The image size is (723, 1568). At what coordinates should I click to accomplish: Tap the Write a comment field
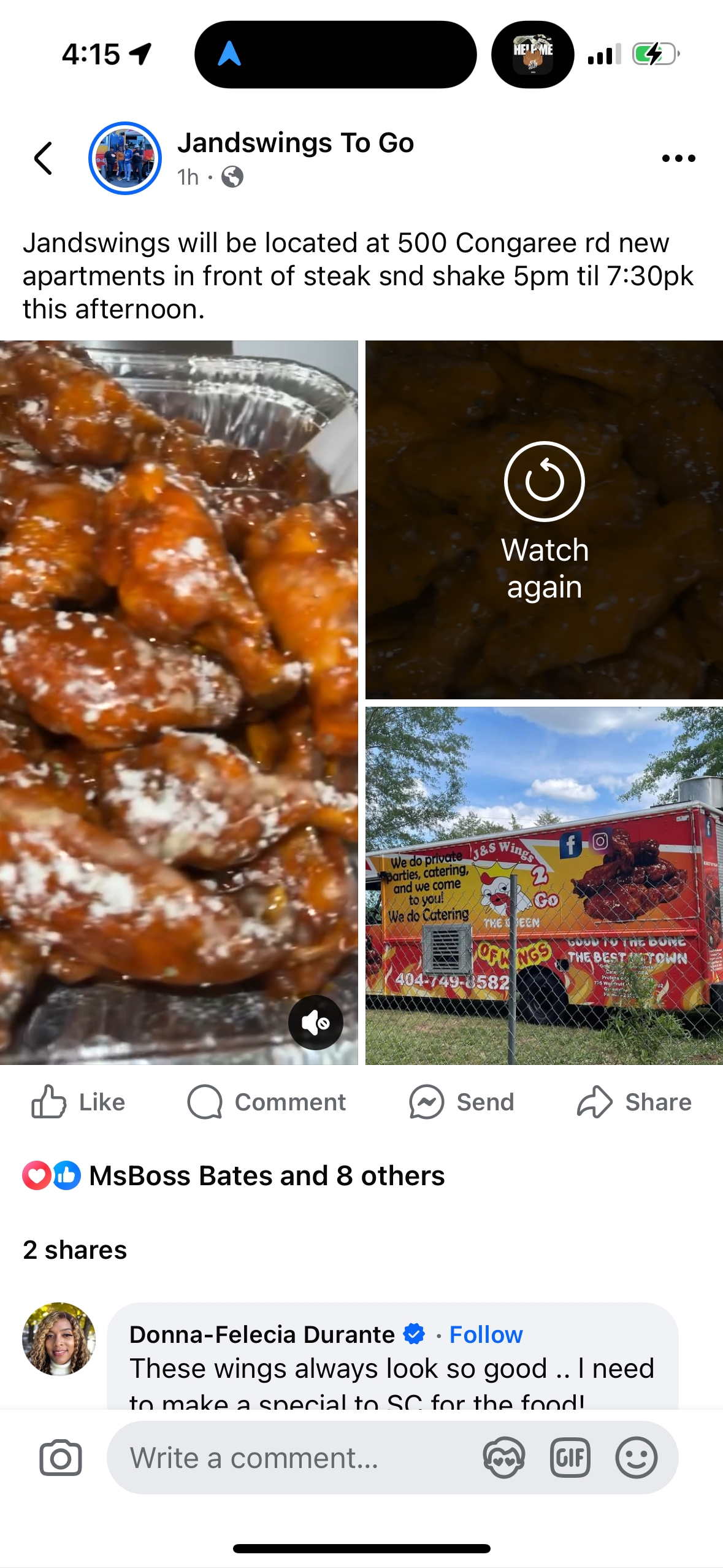click(294, 1458)
